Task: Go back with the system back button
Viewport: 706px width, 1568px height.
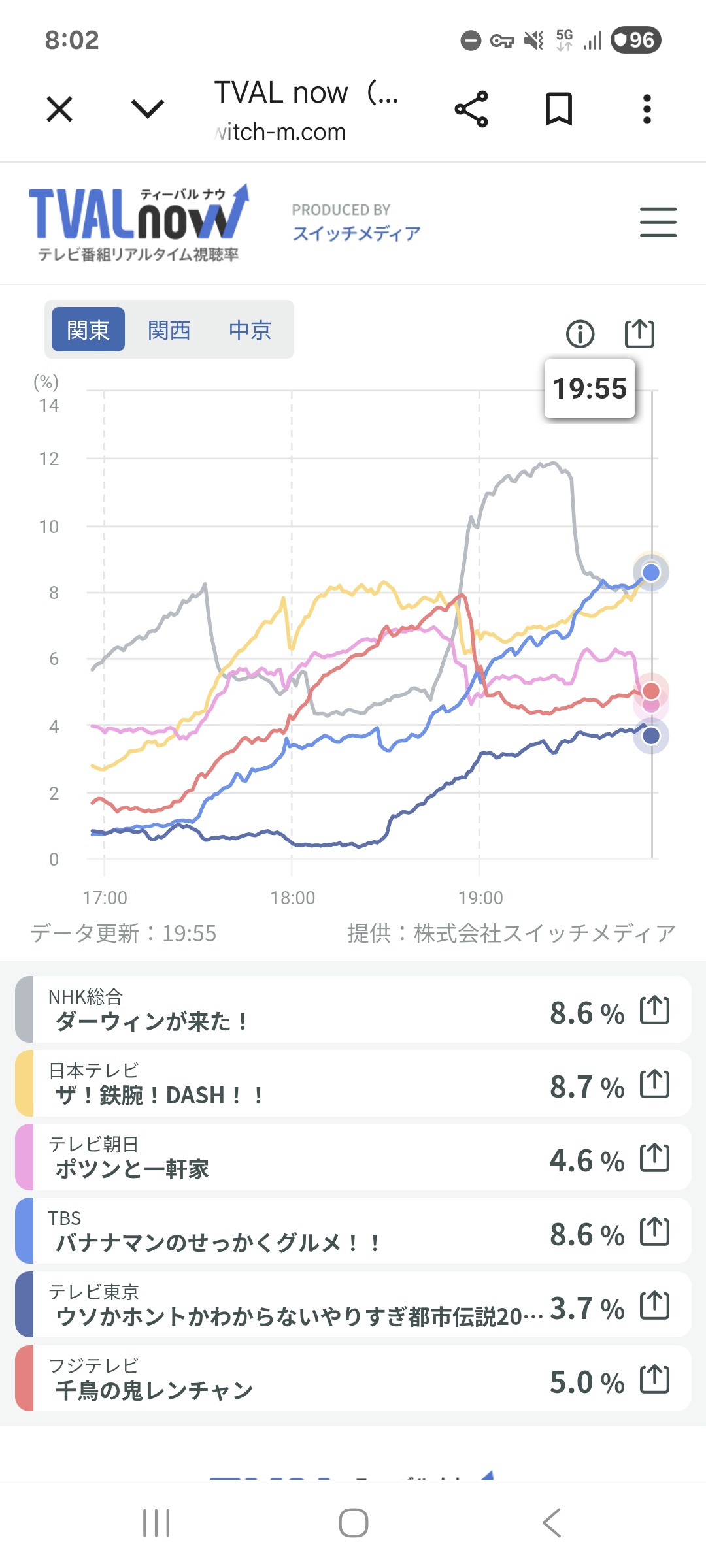Action: [x=551, y=1523]
